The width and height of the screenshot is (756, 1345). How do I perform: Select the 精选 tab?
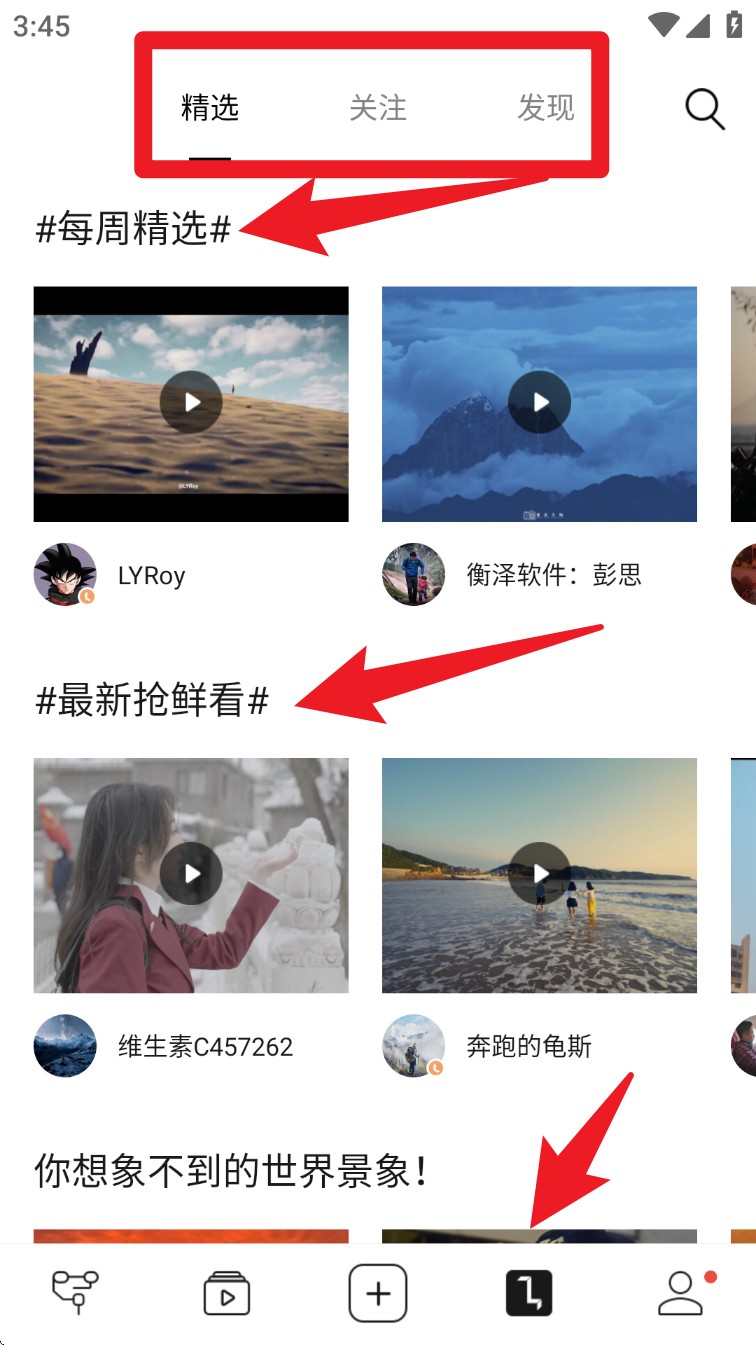[207, 110]
